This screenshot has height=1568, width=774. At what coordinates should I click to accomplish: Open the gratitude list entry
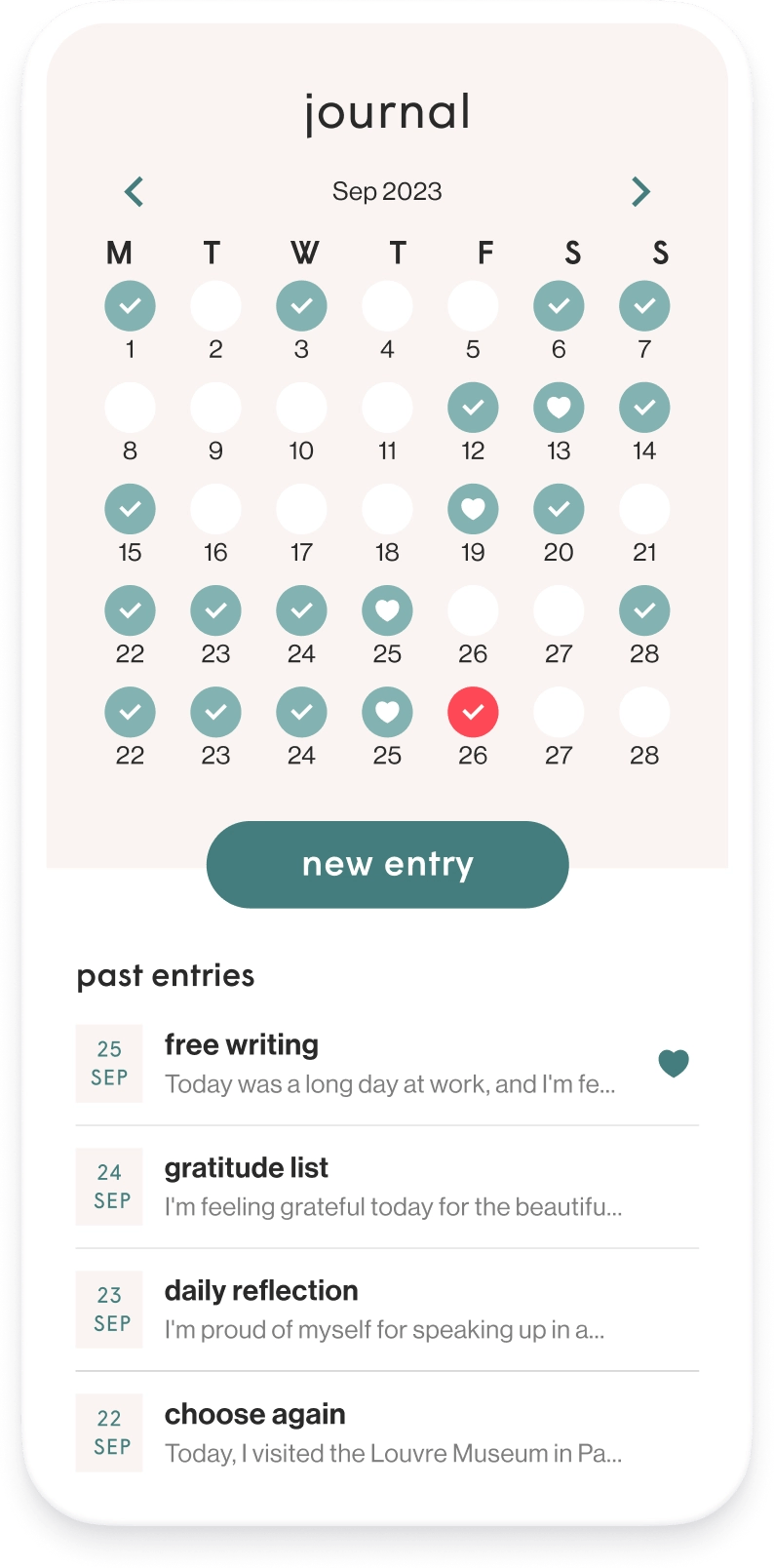click(x=387, y=1187)
